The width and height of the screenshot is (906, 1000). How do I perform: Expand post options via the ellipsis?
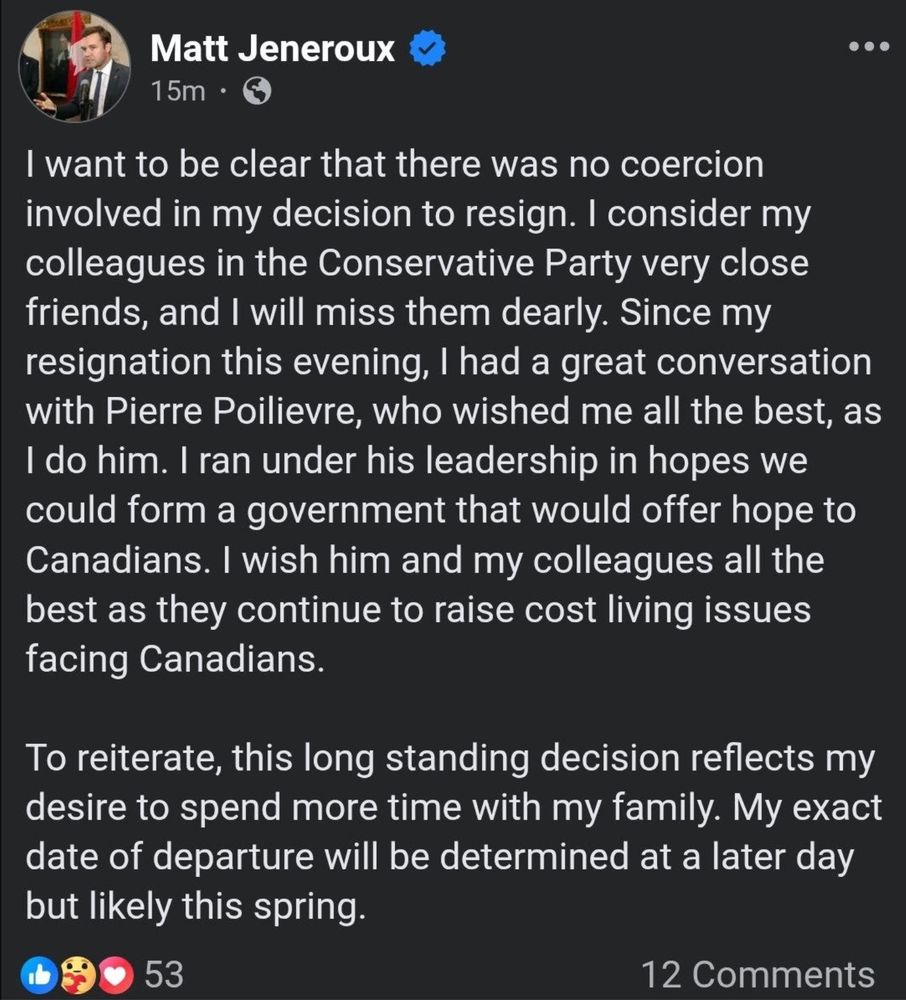coord(868,44)
